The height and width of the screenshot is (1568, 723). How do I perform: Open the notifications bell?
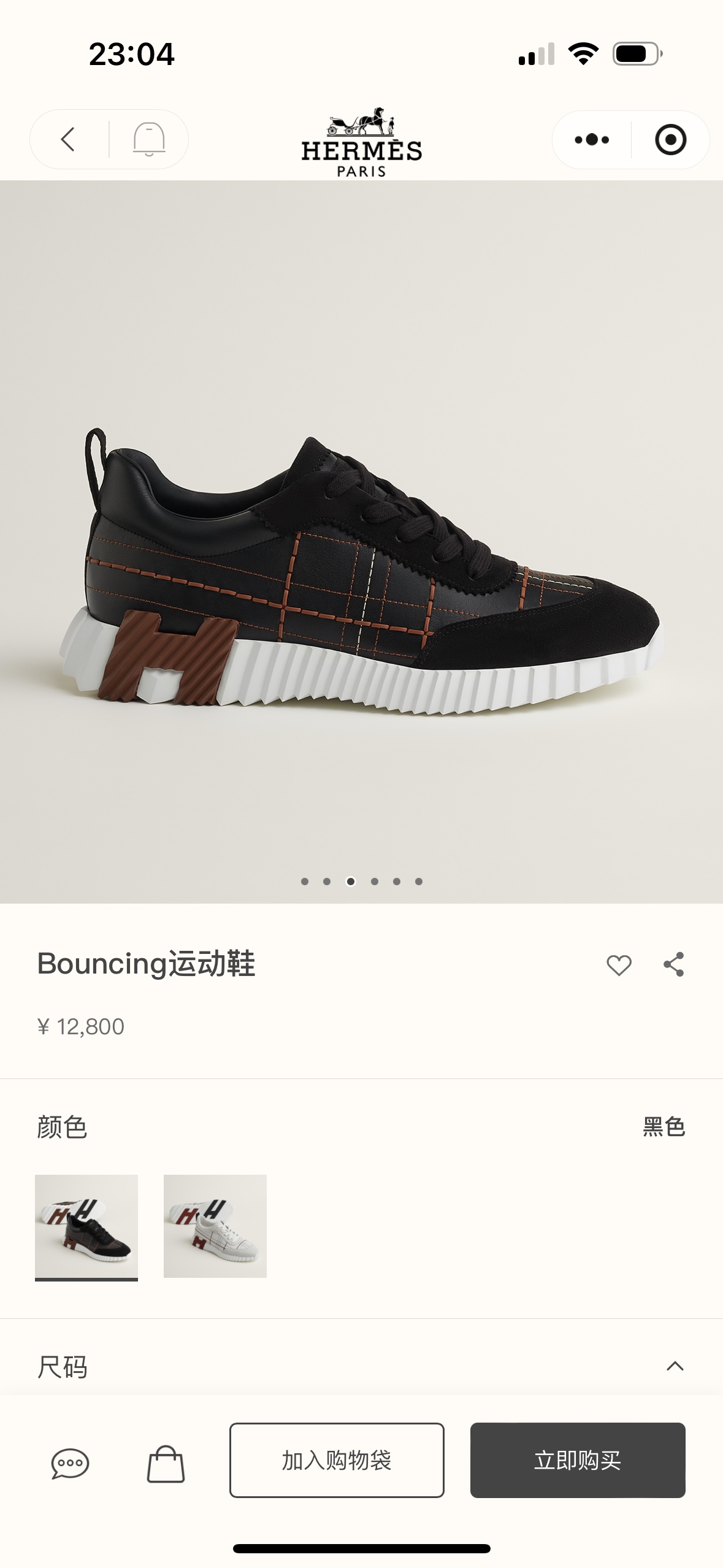coord(149,139)
